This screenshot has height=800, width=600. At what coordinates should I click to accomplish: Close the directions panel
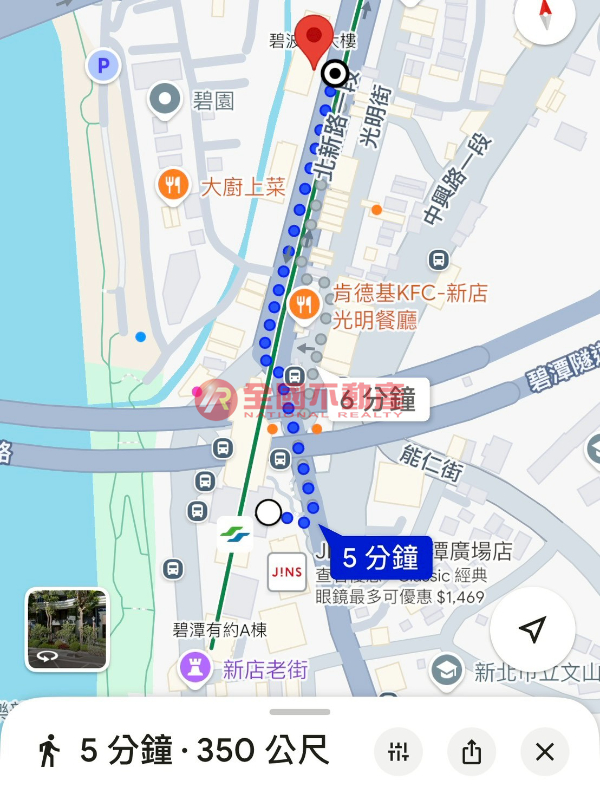click(x=545, y=752)
